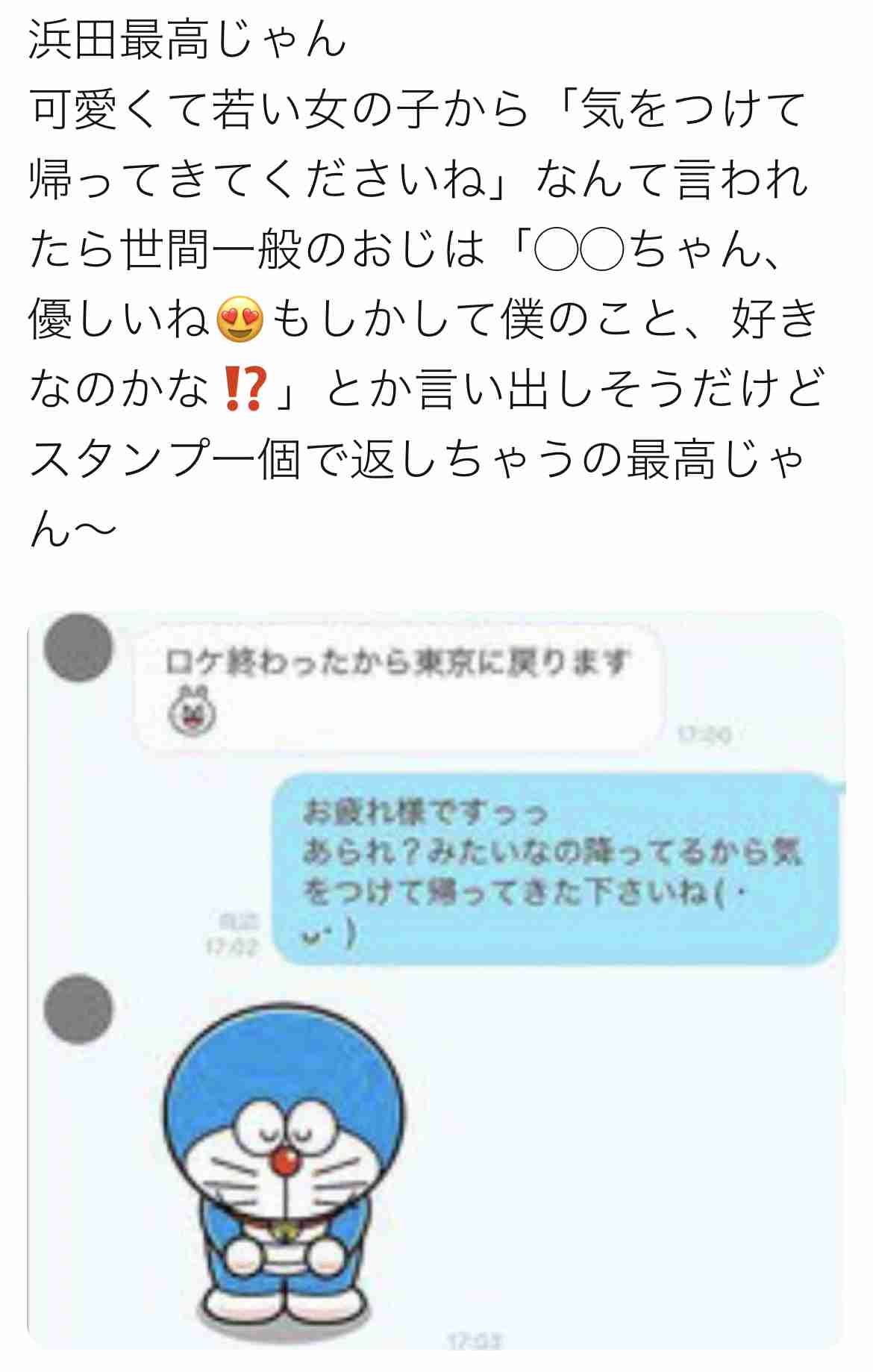Screen dimensions: 873x1372
Task: Open the attached LINE chat screenshot image
Action: click(436, 979)
